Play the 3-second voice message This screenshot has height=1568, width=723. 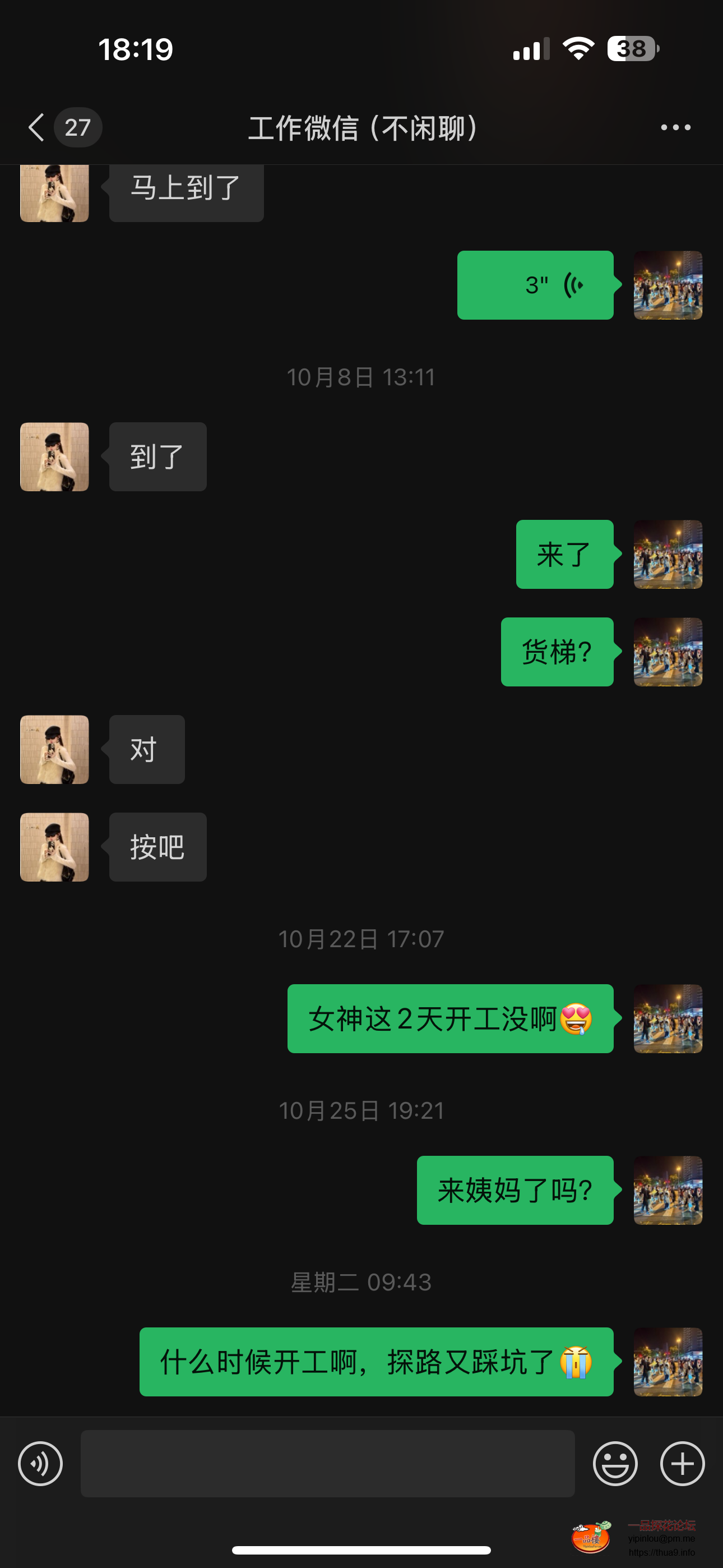535,285
